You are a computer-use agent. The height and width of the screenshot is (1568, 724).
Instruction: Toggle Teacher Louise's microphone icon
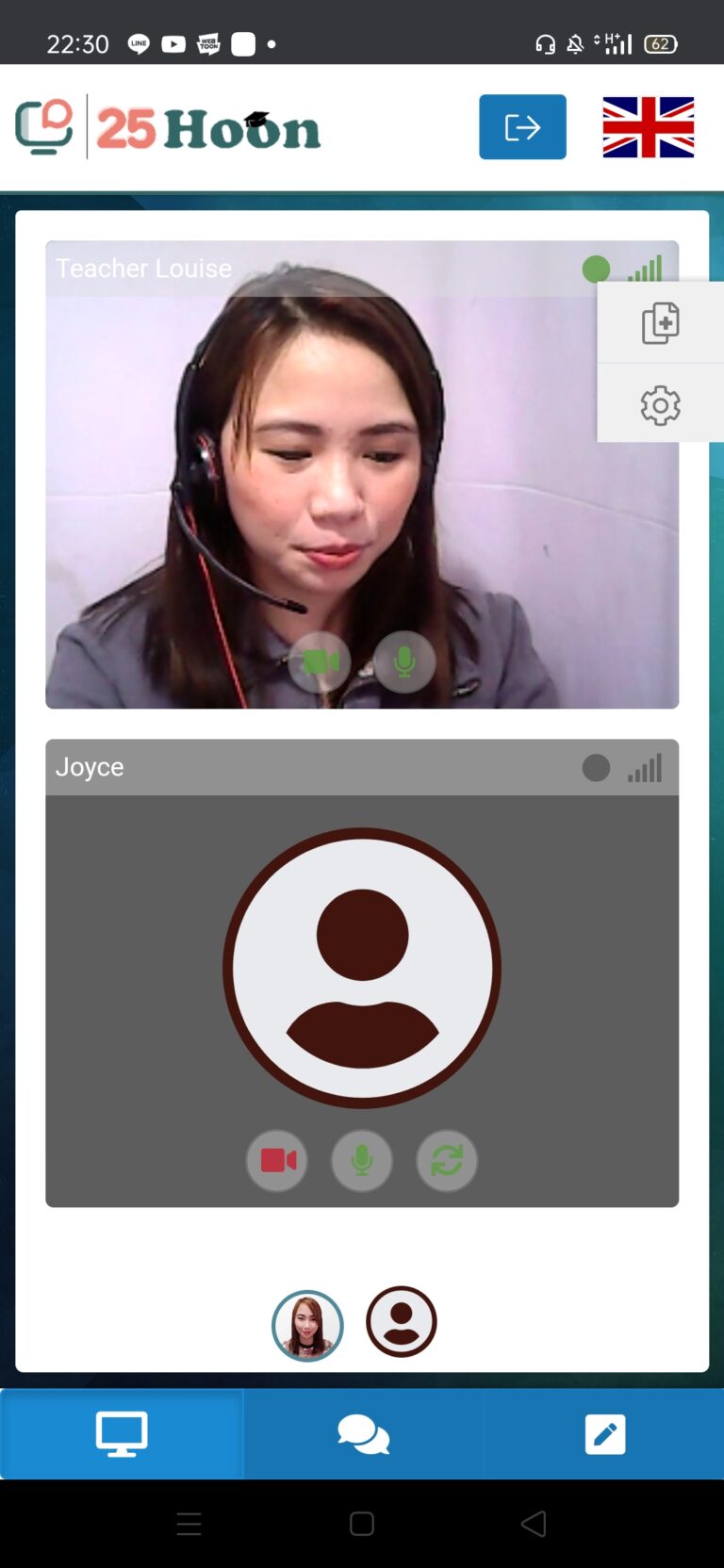coord(404,661)
